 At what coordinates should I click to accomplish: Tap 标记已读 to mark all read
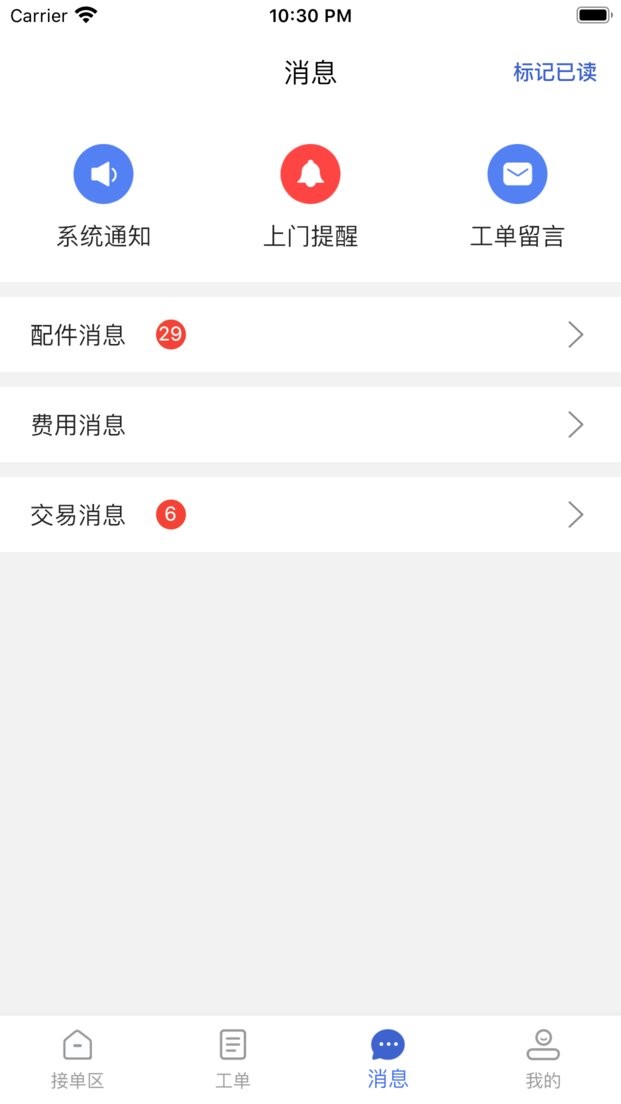[554, 72]
